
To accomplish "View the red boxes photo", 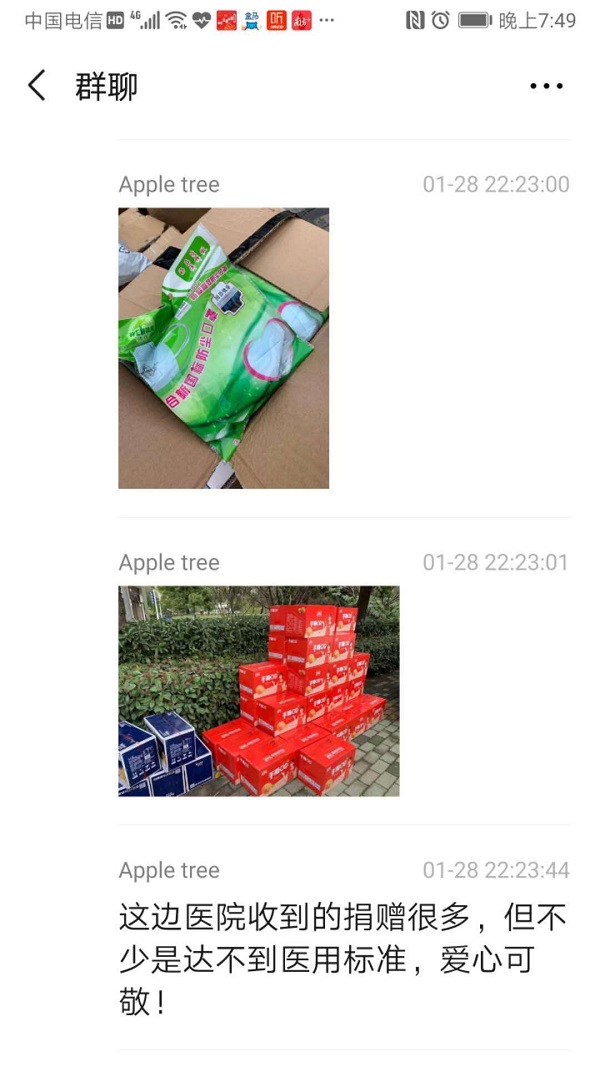I will 258,691.
